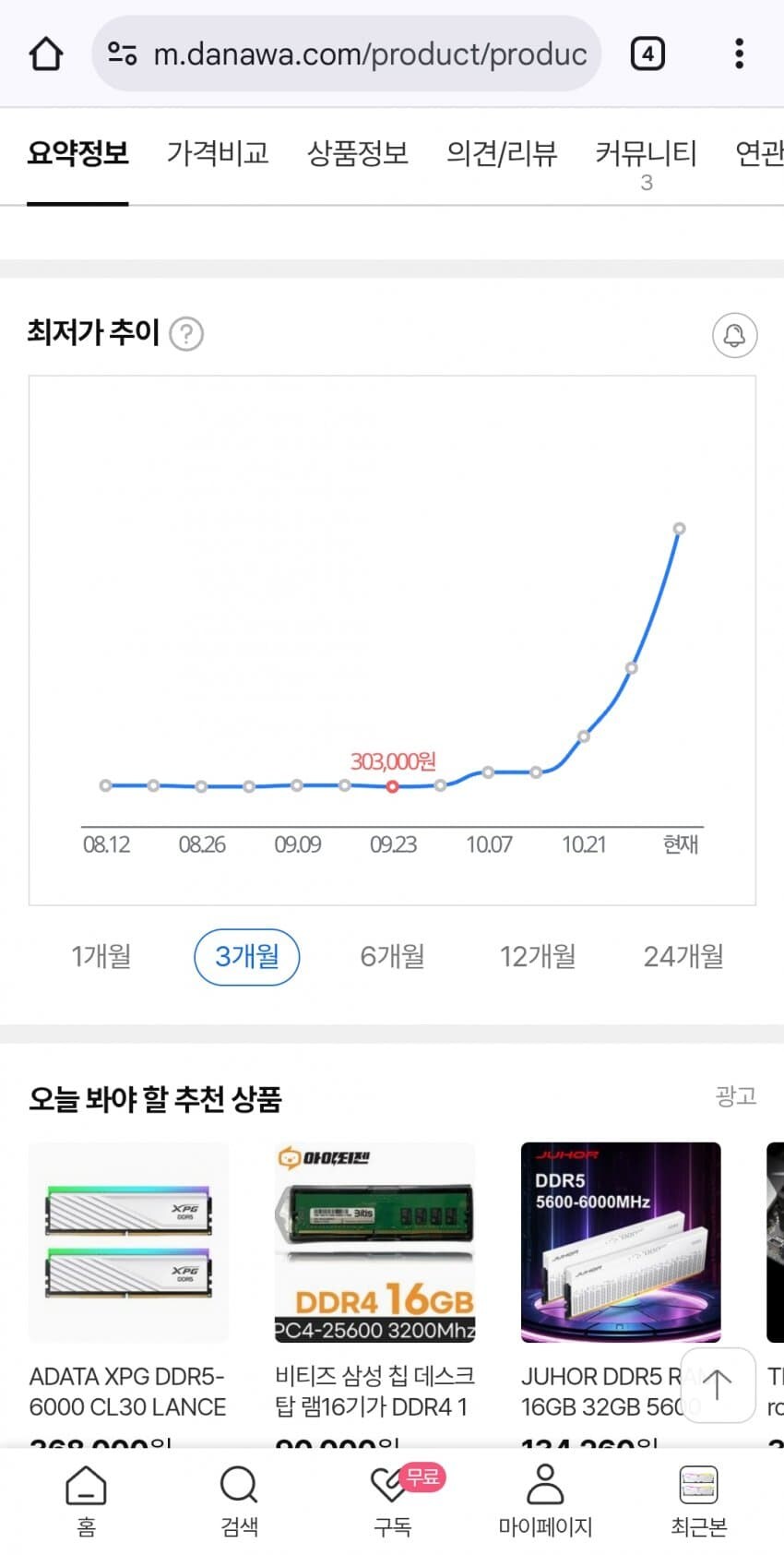Screen dimensions: 784x1555
Task: Tap the scroll-to-top arrow button
Action: click(x=718, y=1386)
